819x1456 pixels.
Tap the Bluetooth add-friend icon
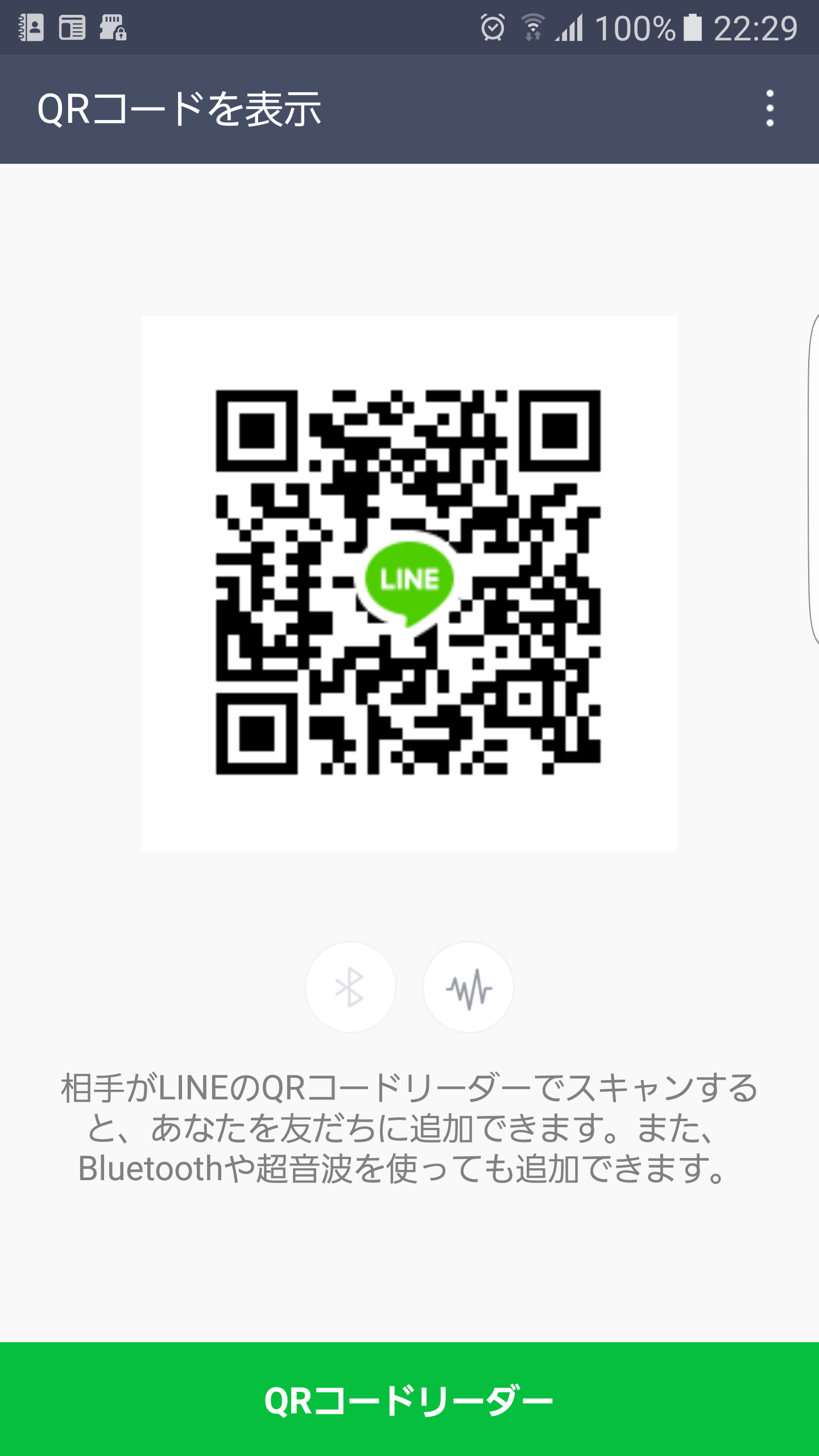350,987
